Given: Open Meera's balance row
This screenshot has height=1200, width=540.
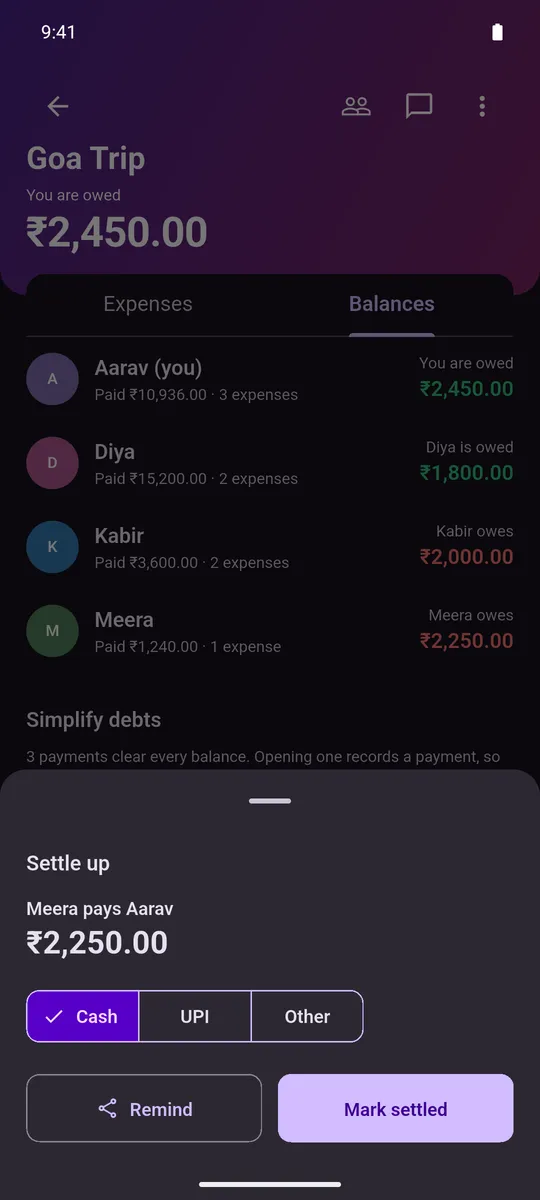Looking at the screenshot, I should click(x=270, y=631).
